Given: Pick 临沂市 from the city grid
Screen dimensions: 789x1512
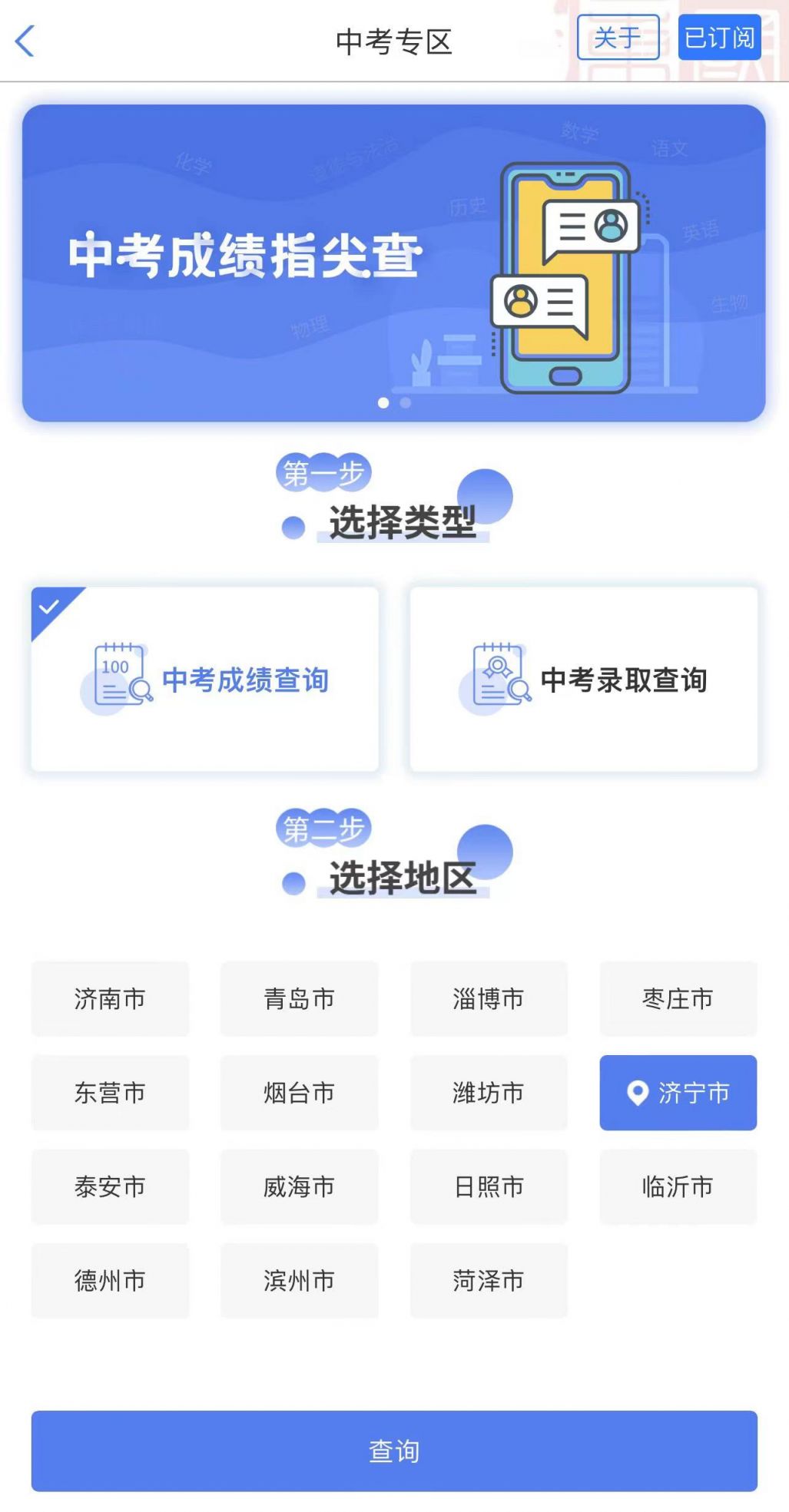Looking at the screenshot, I should point(678,1187).
